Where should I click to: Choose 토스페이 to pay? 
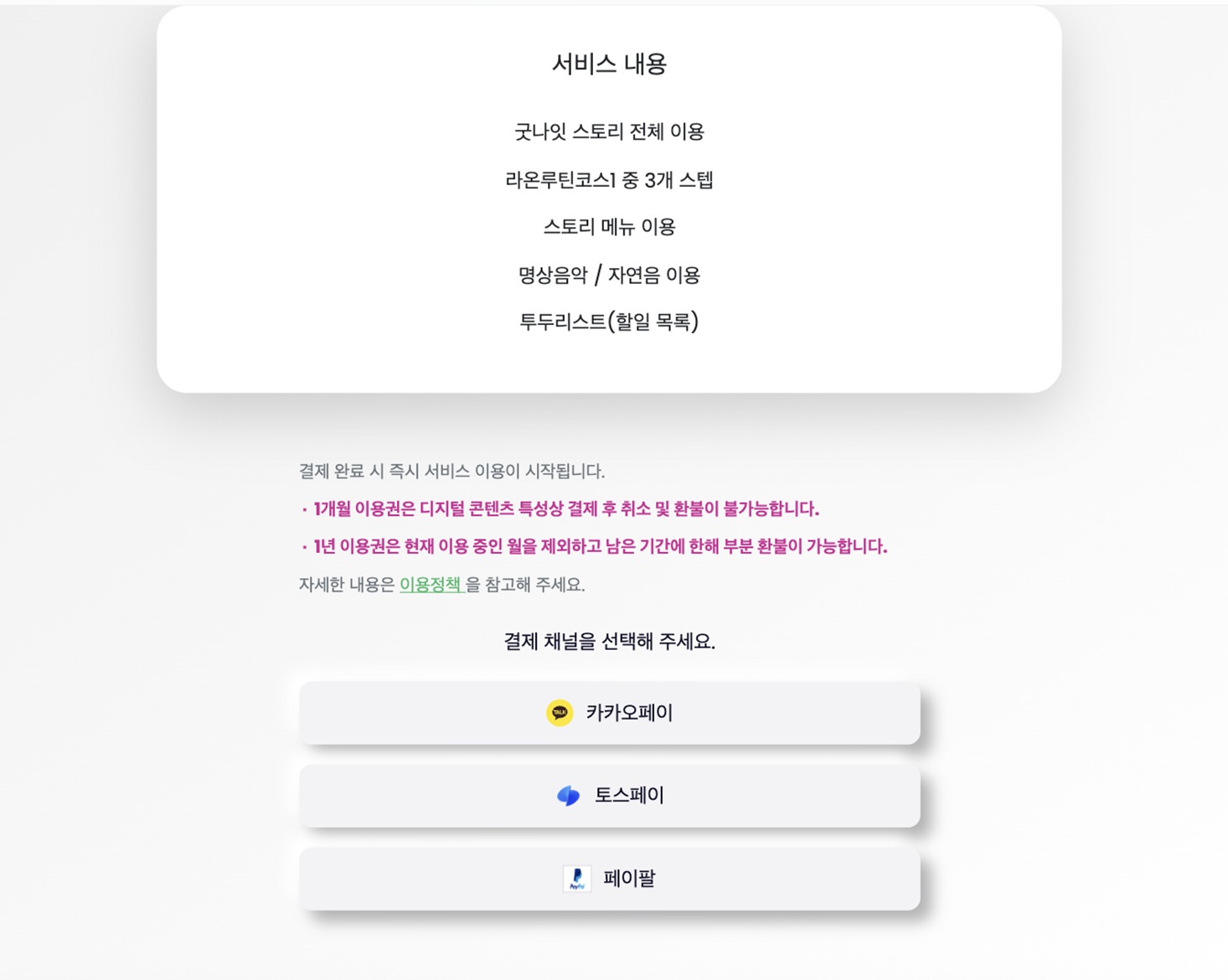tap(610, 796)
